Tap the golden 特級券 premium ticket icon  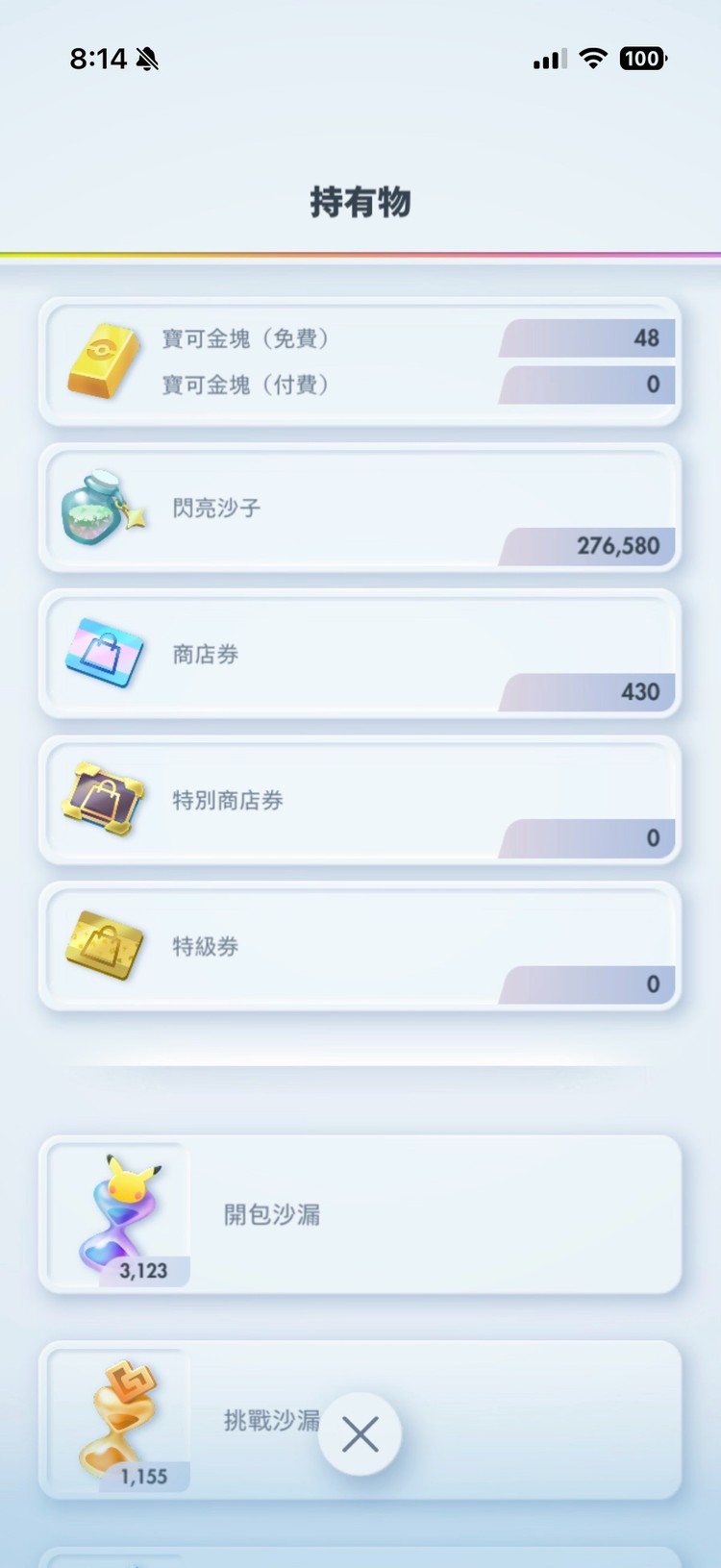[104, 947]
